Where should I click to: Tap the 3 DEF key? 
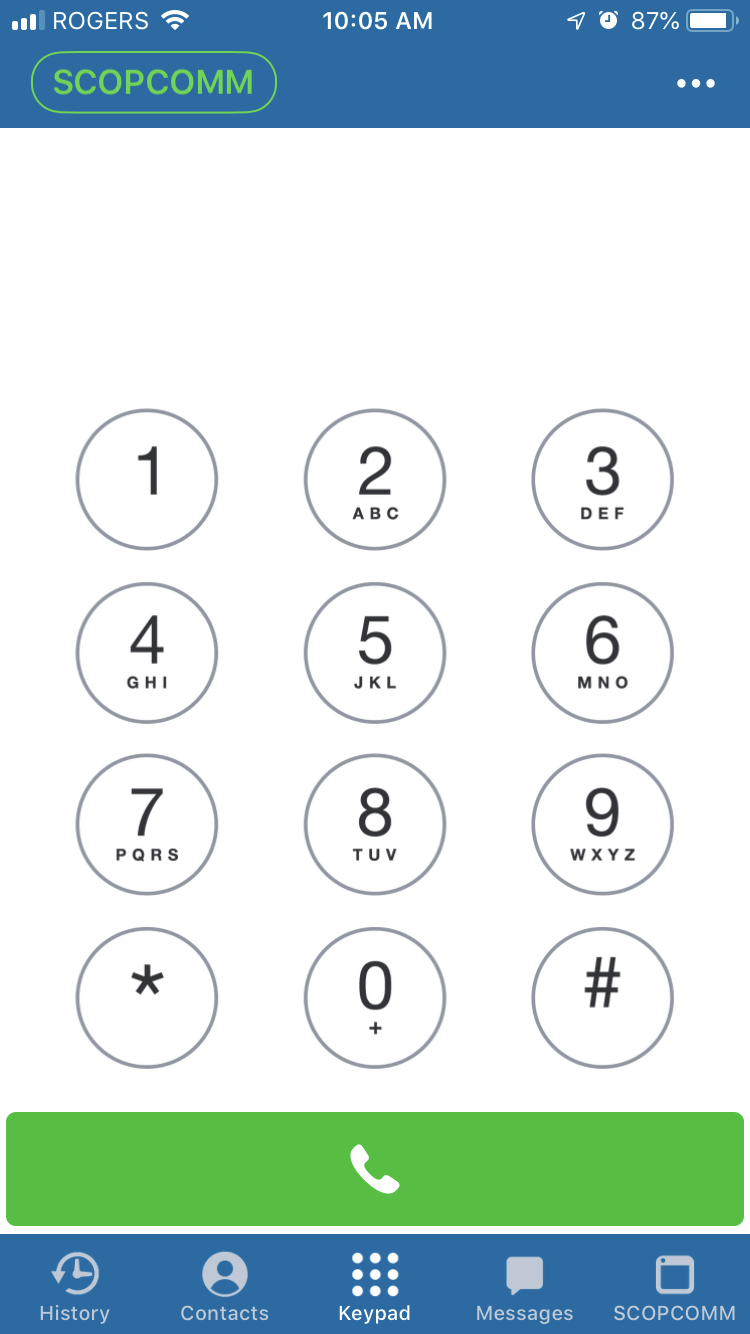coord(603,479)
